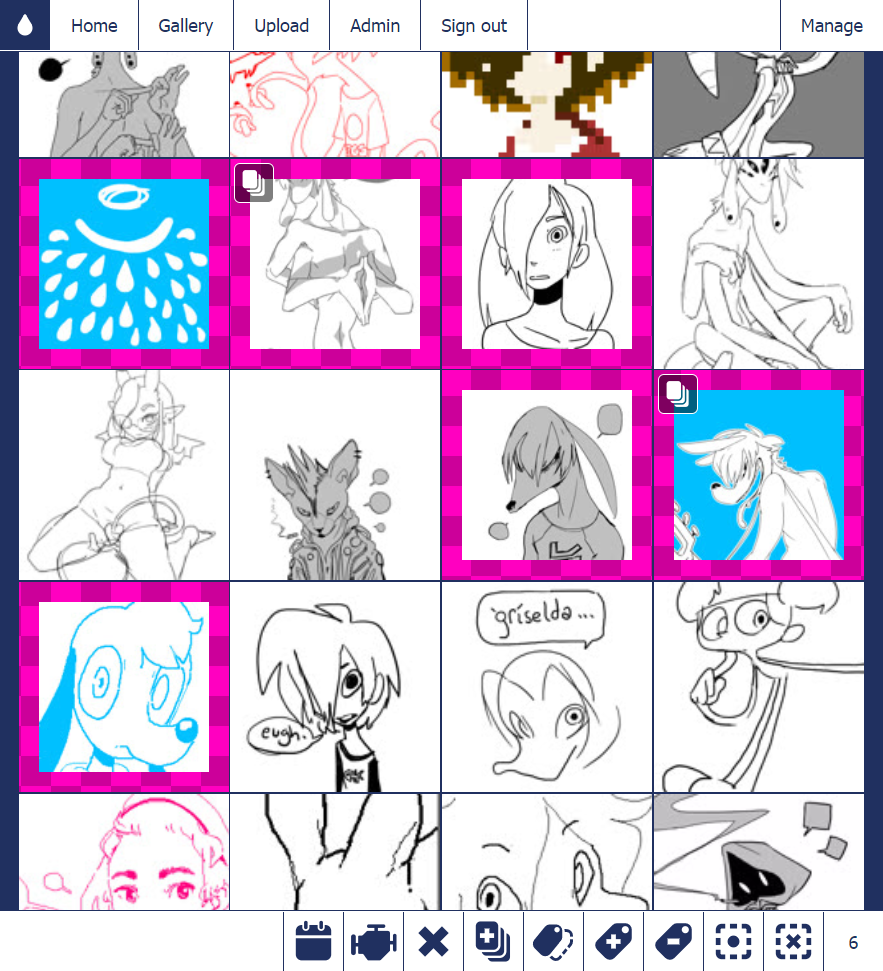This screenshot has height=971, width=883.
Task: Add a tag to selected images
Action: pos(613,942)
